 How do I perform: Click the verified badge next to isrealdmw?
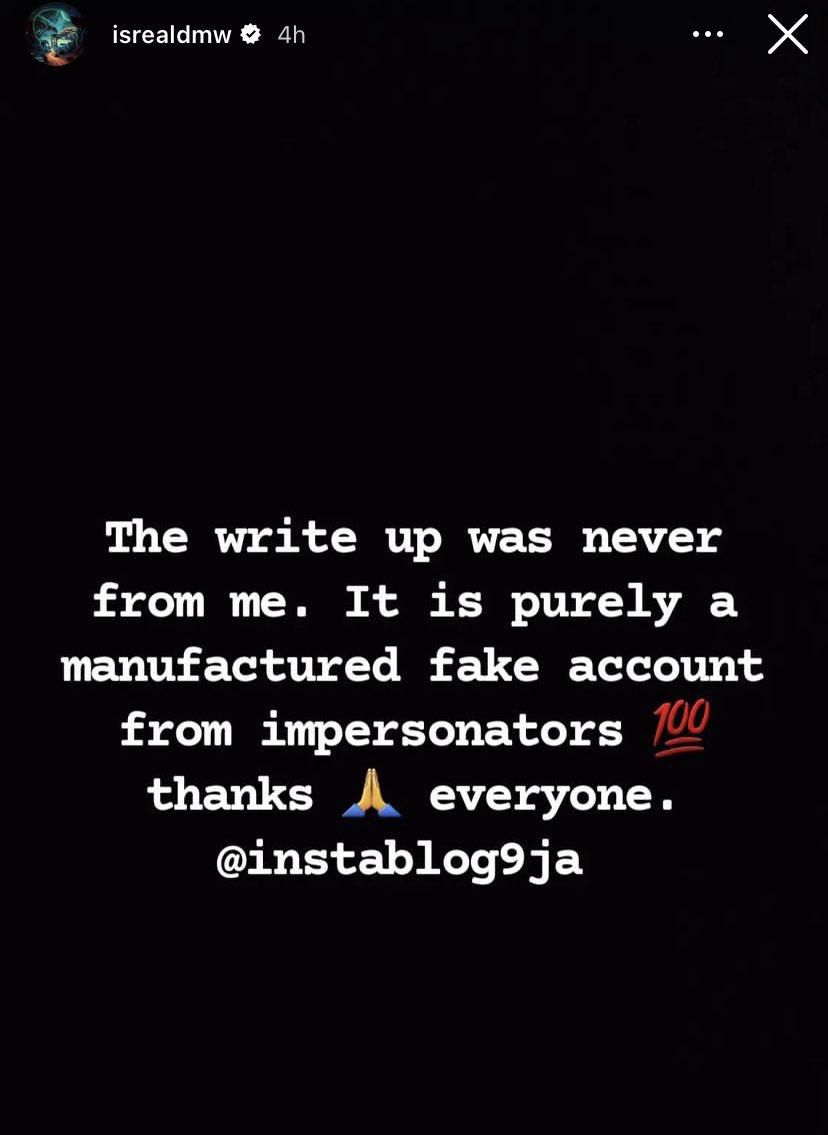click(251, 33)
